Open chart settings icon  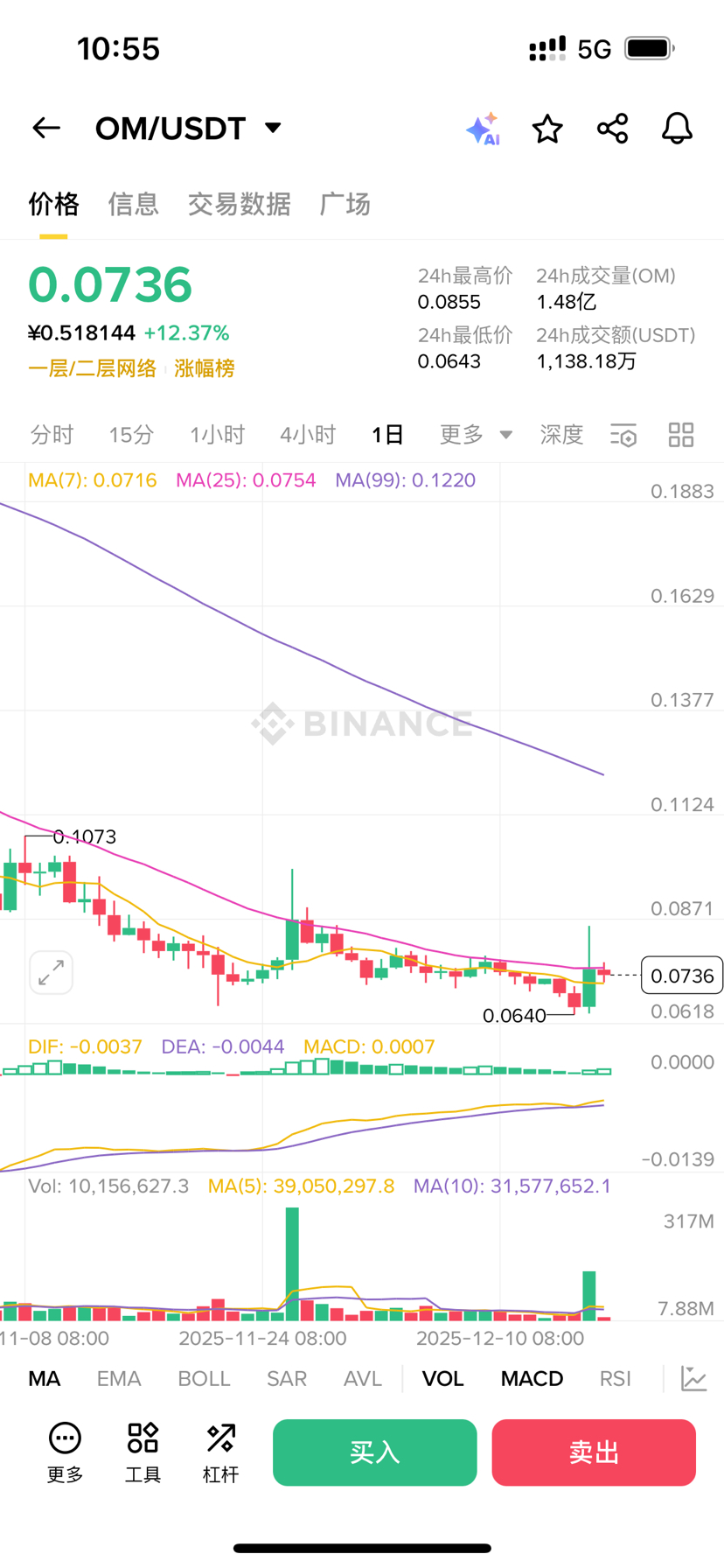(623, 435)
